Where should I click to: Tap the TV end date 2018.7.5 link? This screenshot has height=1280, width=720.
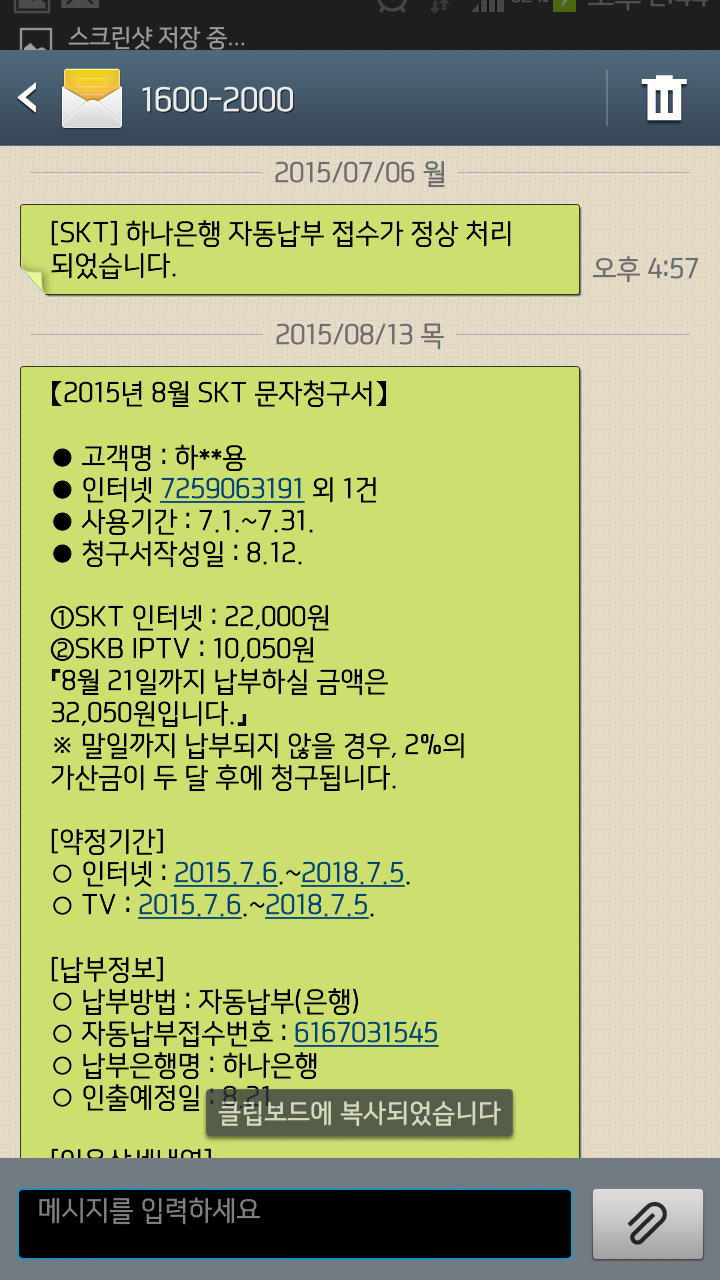316,906
